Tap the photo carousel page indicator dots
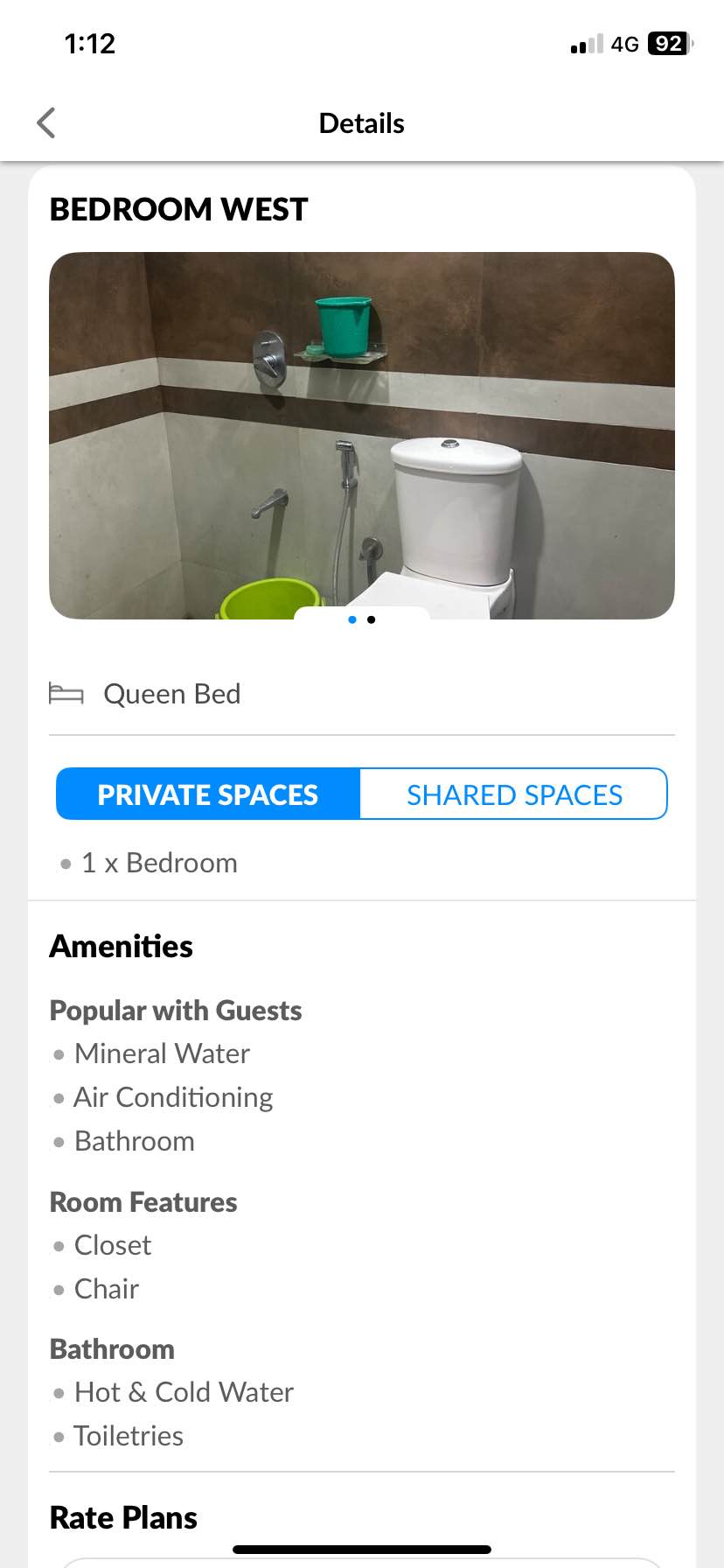The image size is (724, 1568). [361, 619]
